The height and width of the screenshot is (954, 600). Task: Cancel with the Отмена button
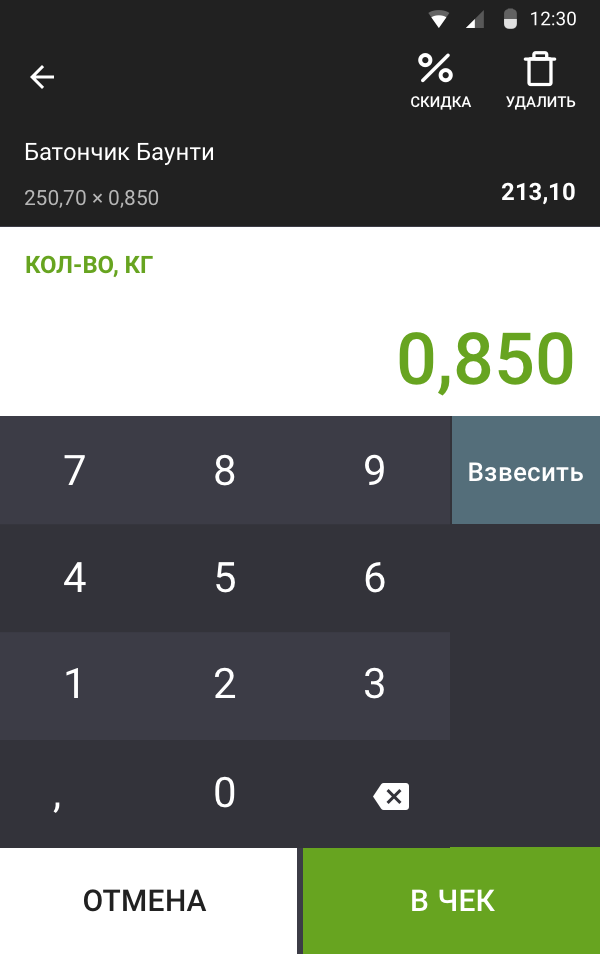click(x=145, y=901)
